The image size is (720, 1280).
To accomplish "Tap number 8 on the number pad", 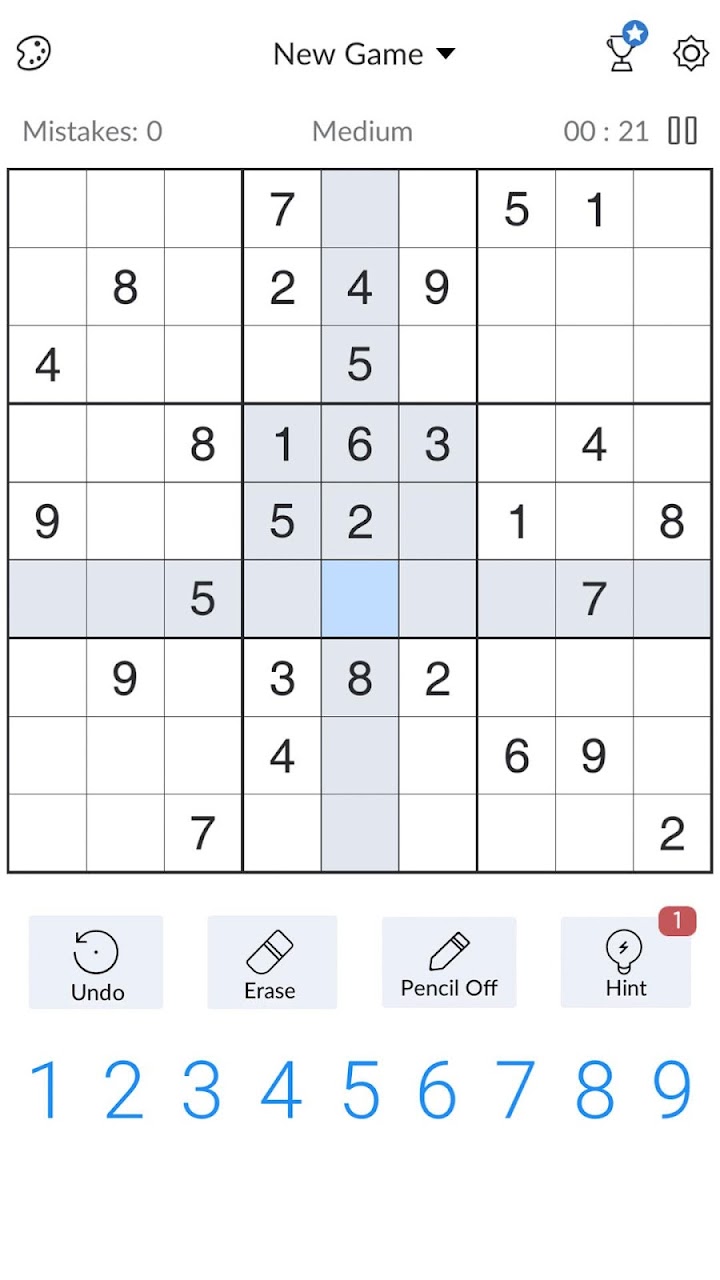I will point(595,1090).
